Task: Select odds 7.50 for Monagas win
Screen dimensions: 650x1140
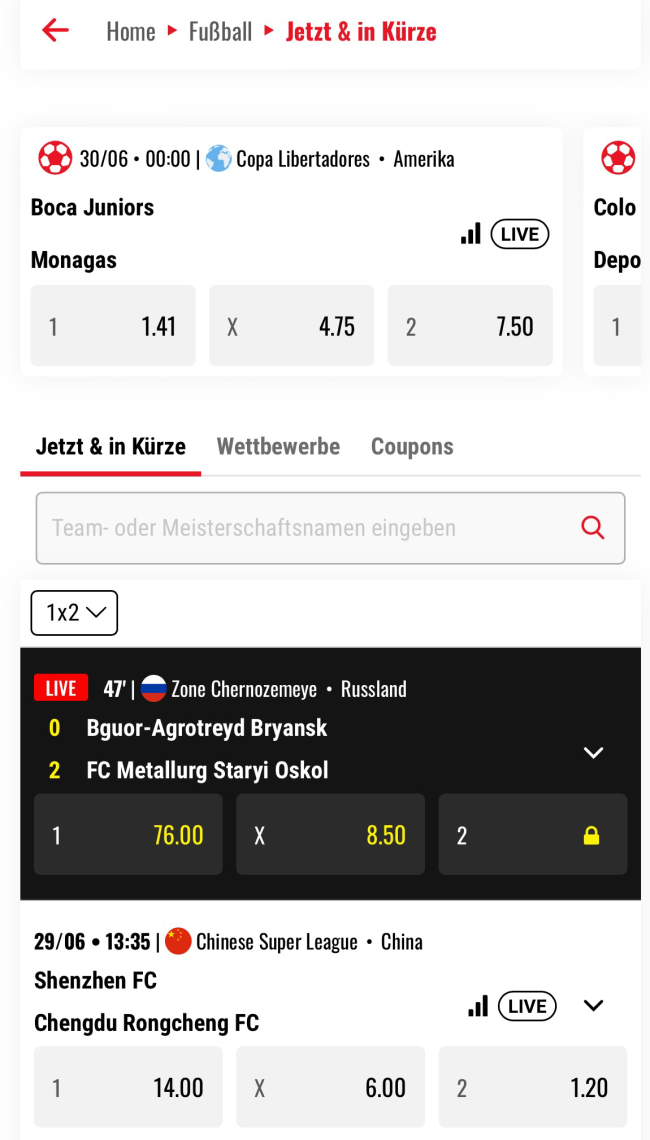Action: 470,326
